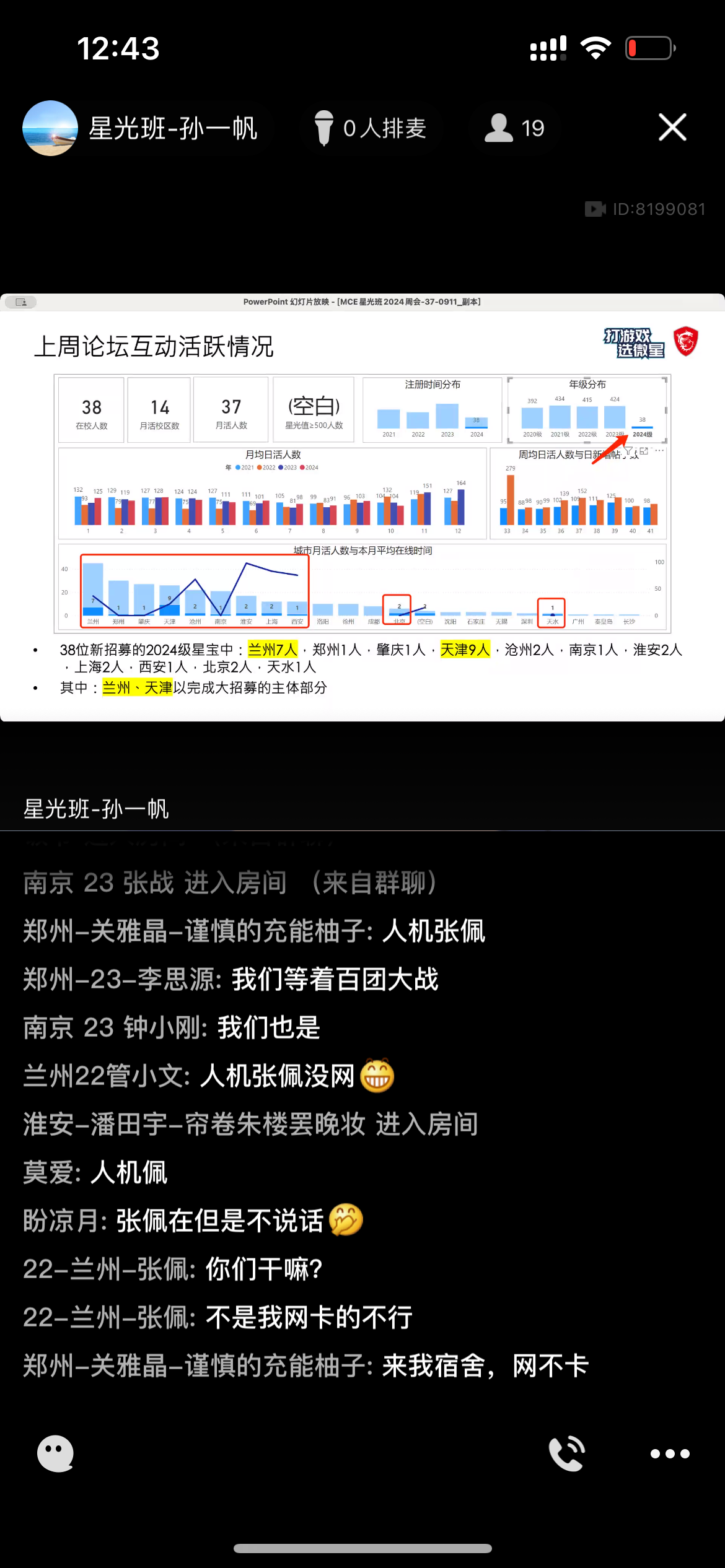Open the more options menu
Viewport: 725px width, 1568px height.
click(x=669, y=1453)
